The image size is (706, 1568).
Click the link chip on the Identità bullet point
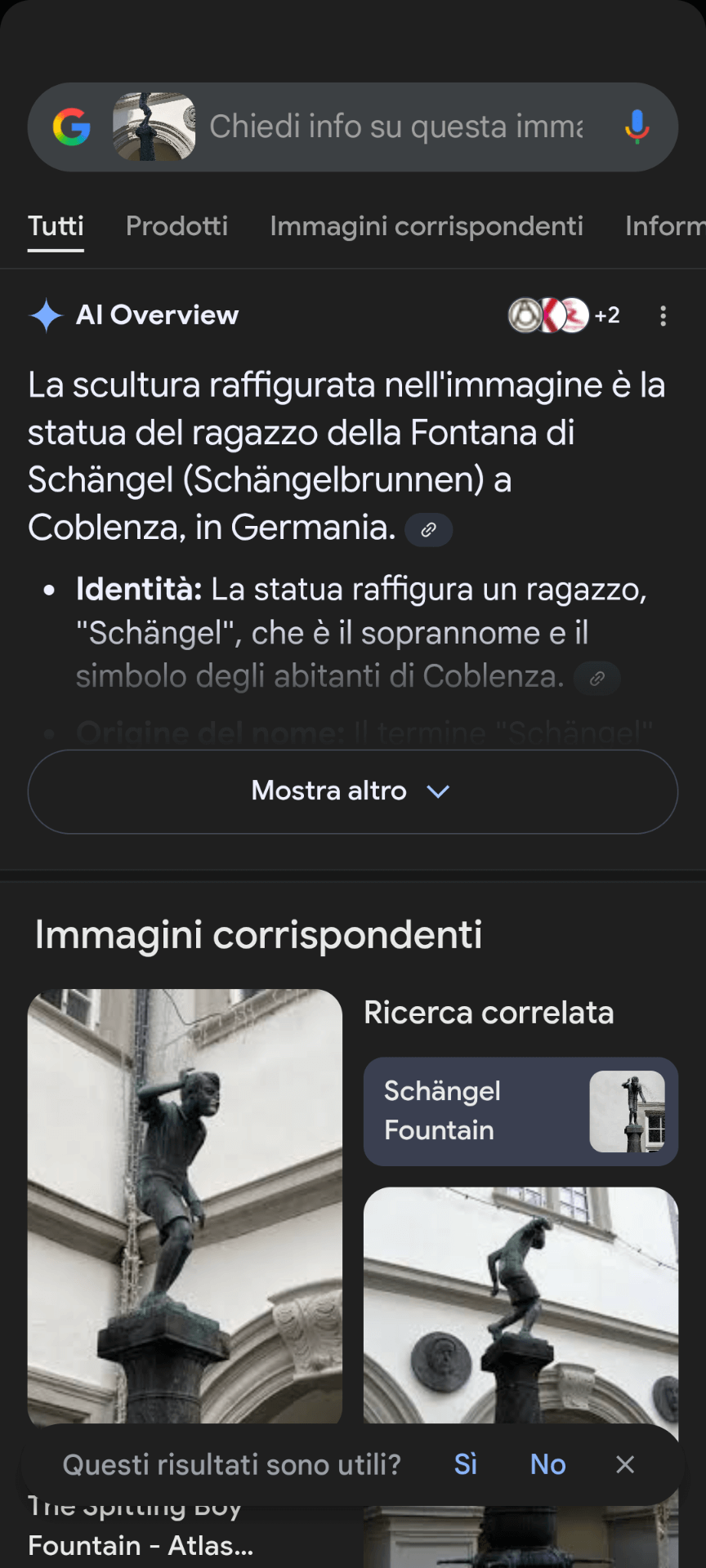pos(597,678)
